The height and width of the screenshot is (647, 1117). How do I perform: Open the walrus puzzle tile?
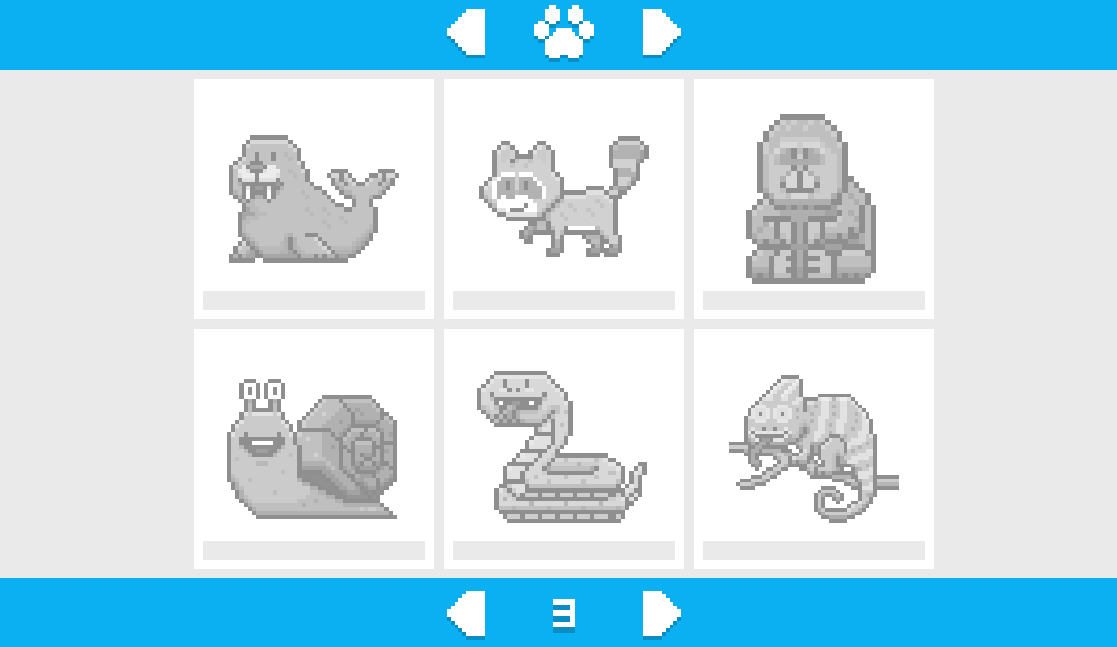coord(314,198)
